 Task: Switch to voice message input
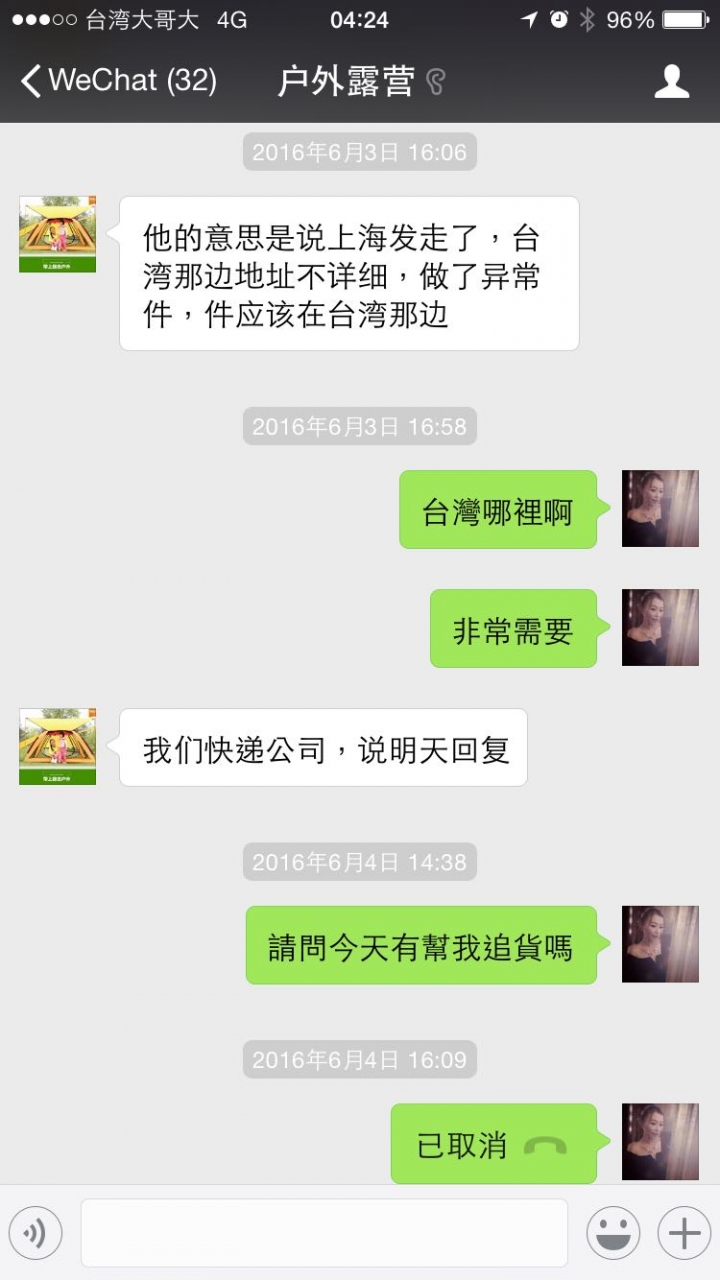pyautogui.click(x=35, y=1233)
